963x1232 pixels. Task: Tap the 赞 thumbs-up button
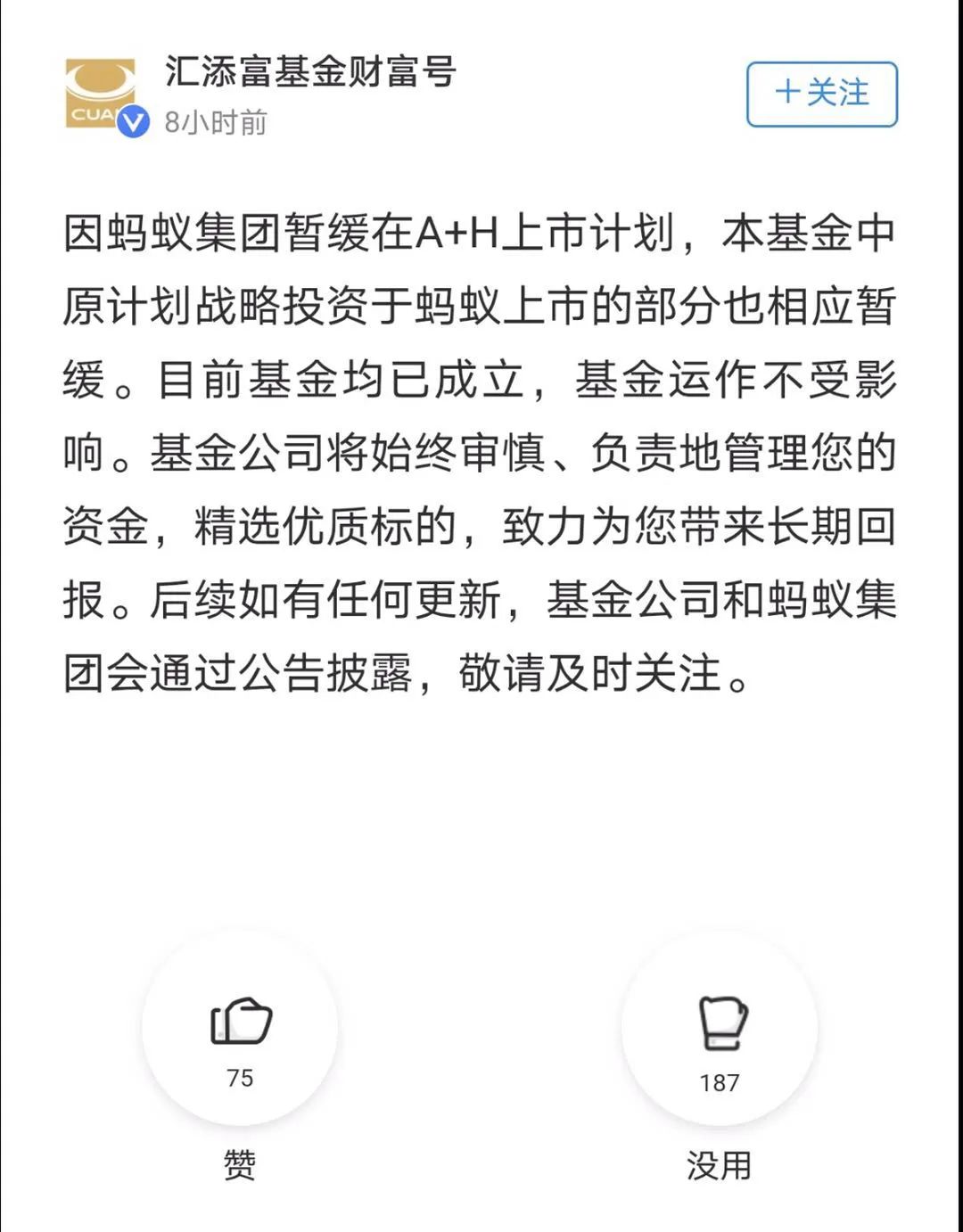tap(240, 1027)
